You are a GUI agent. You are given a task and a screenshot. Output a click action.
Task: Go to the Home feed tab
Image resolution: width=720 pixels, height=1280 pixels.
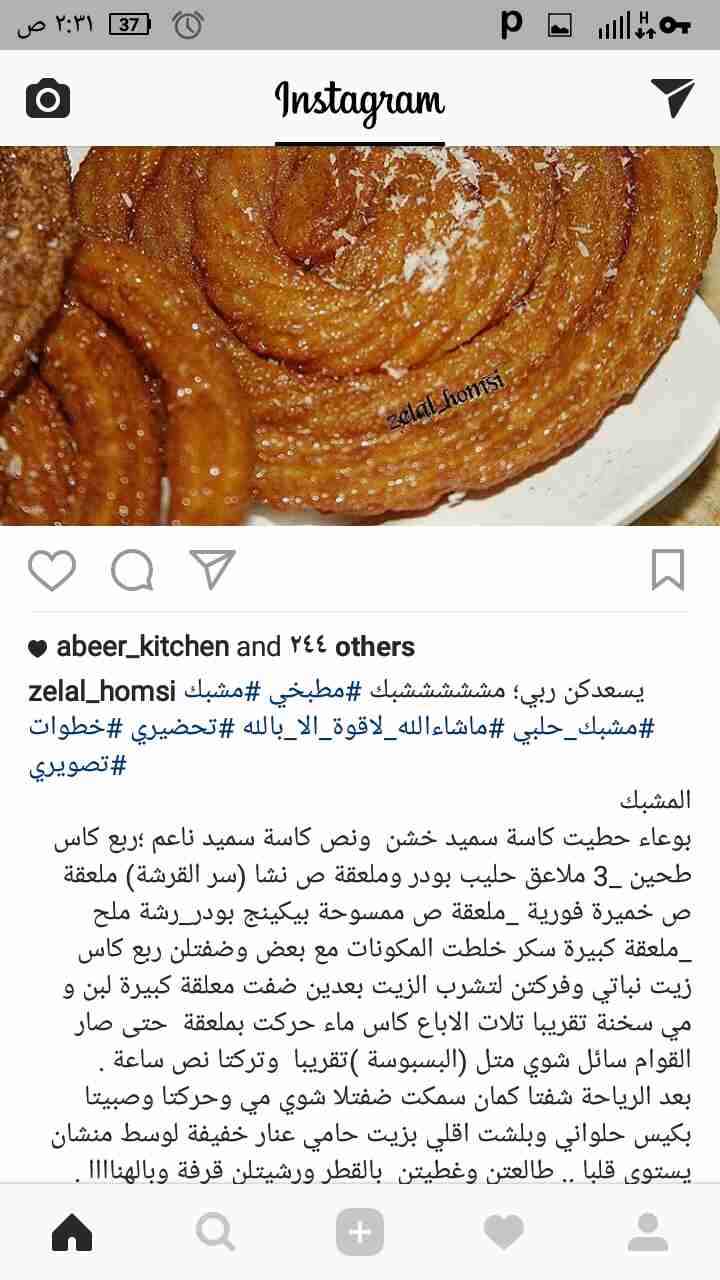tap(72, 1232)
